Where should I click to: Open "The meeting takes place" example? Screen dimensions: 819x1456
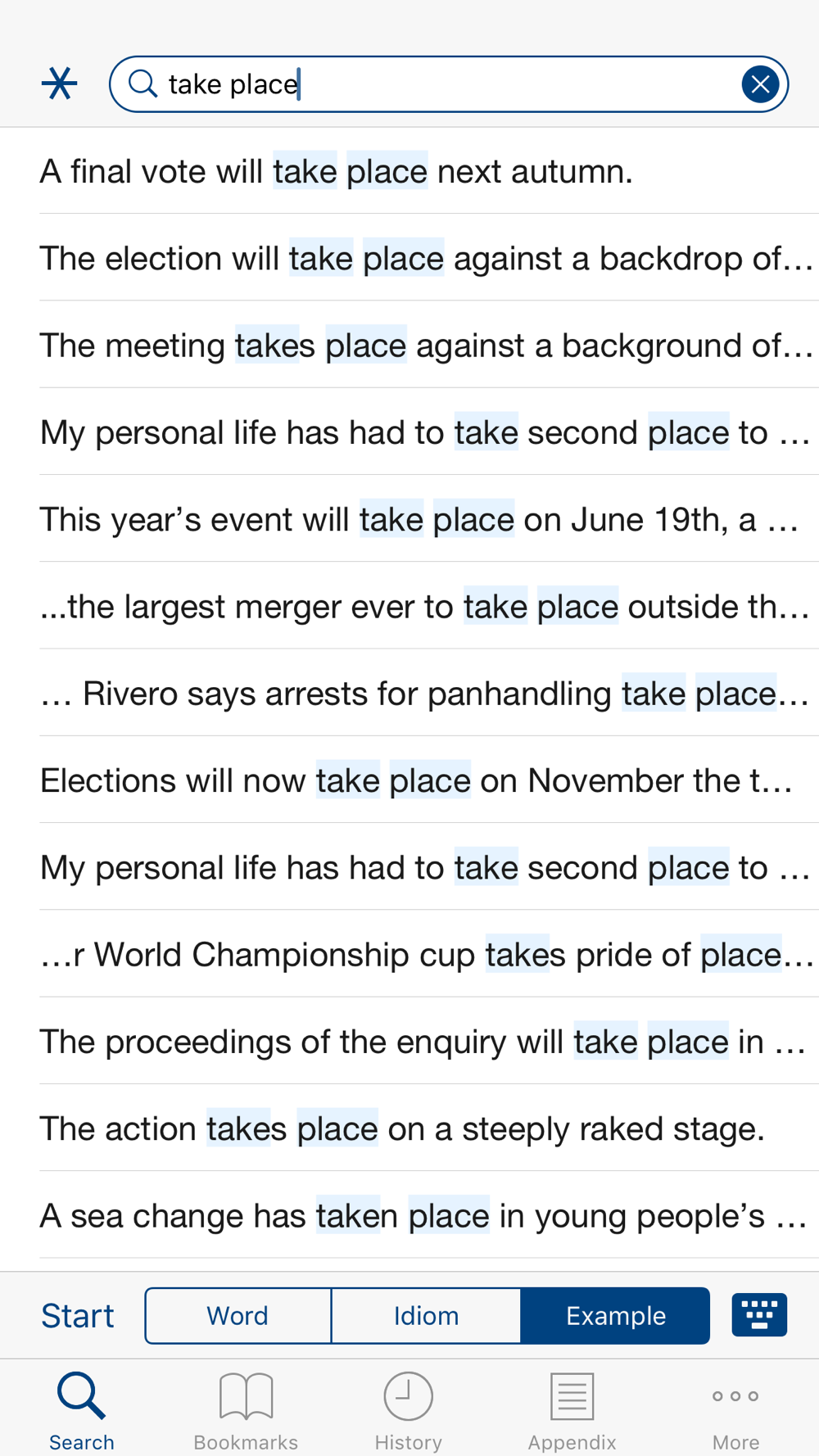tap(426, 346)
